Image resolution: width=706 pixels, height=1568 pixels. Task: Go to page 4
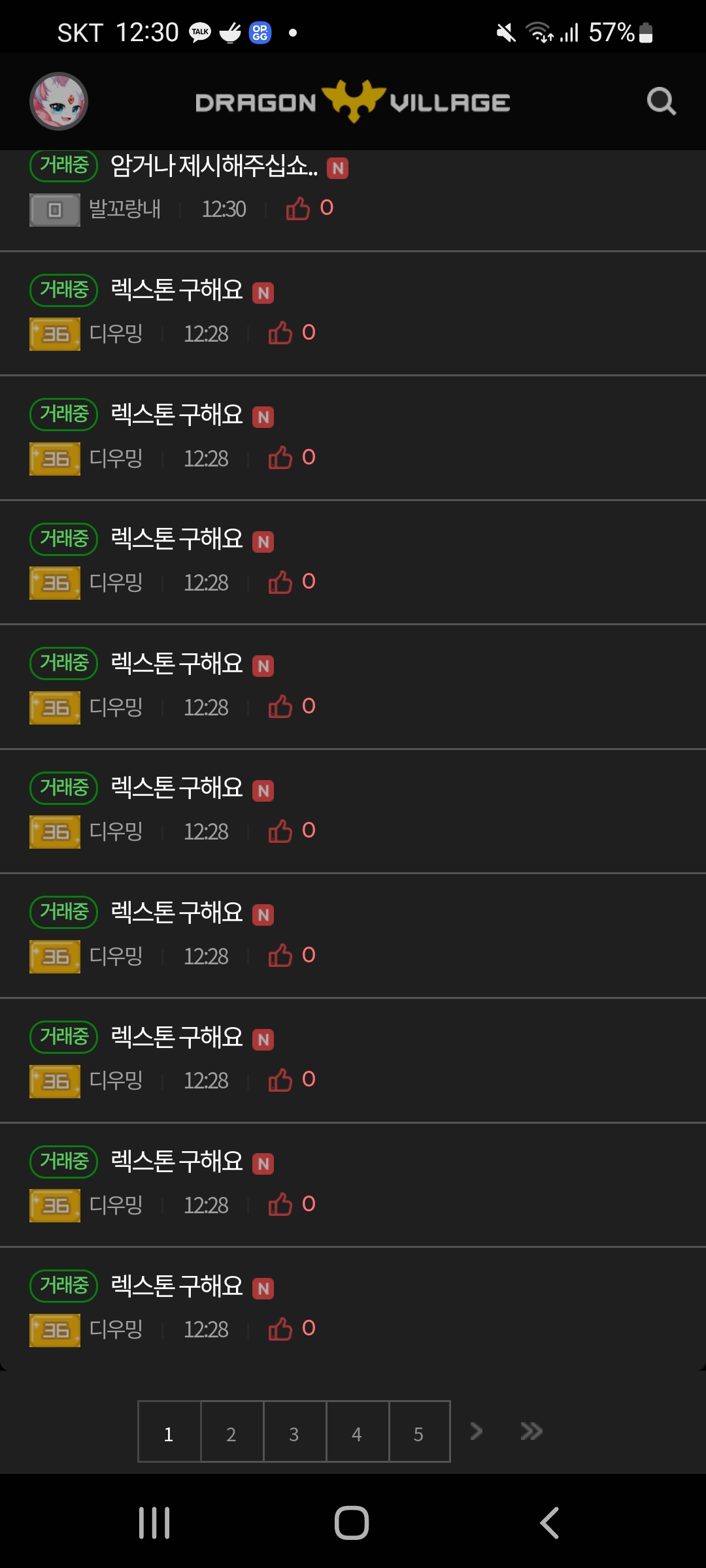pos(357,1434)
